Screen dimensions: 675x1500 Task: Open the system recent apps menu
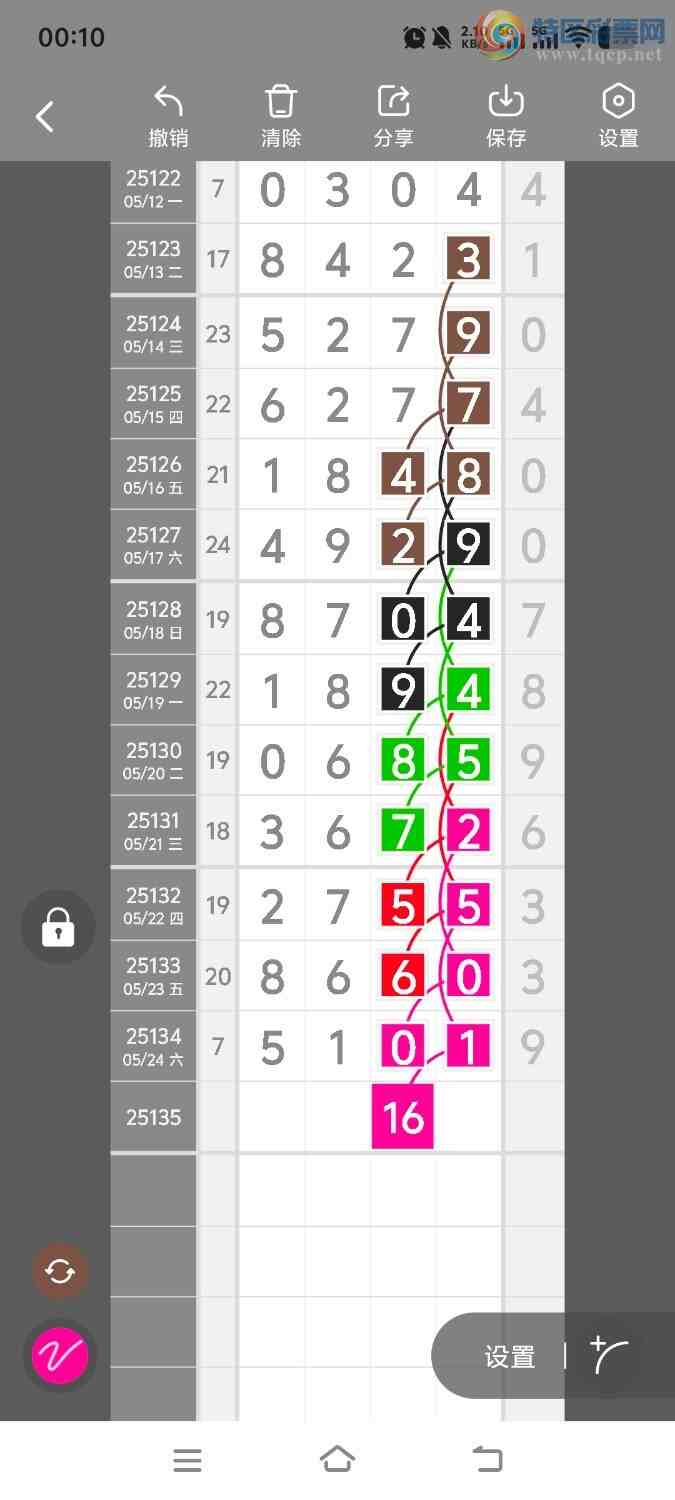pos(187,1460)
